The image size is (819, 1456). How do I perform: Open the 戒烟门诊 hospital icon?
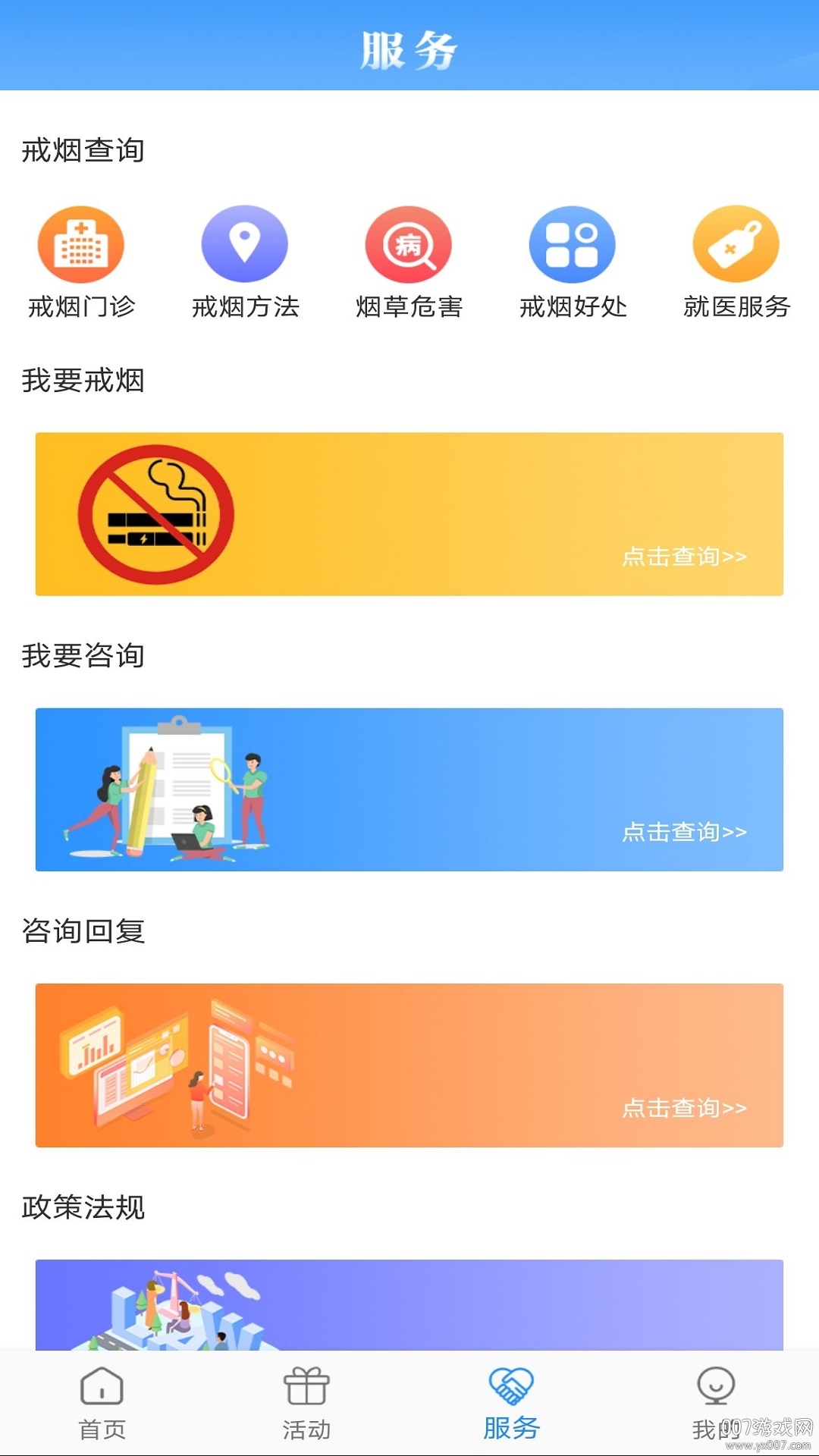81,245
